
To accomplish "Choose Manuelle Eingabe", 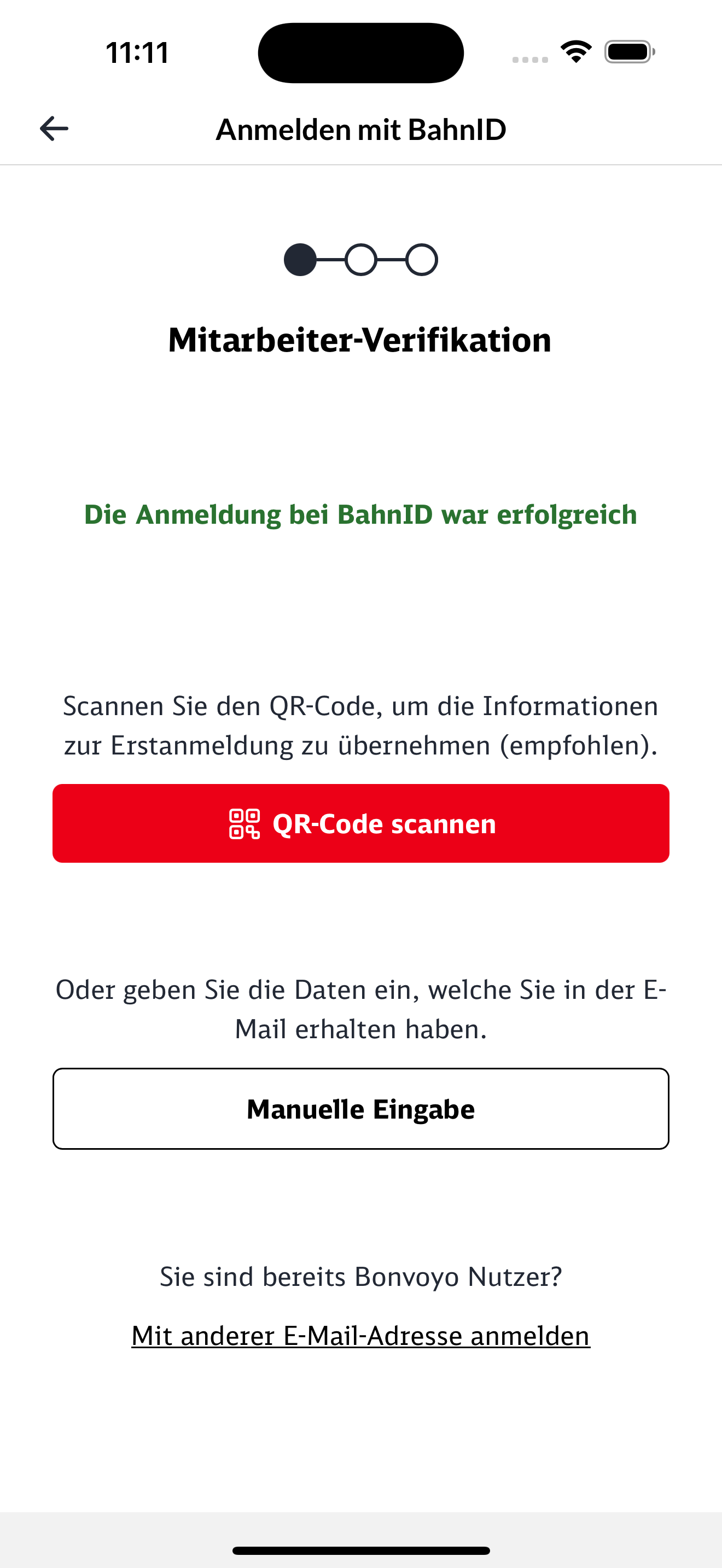I will 360,1108.
